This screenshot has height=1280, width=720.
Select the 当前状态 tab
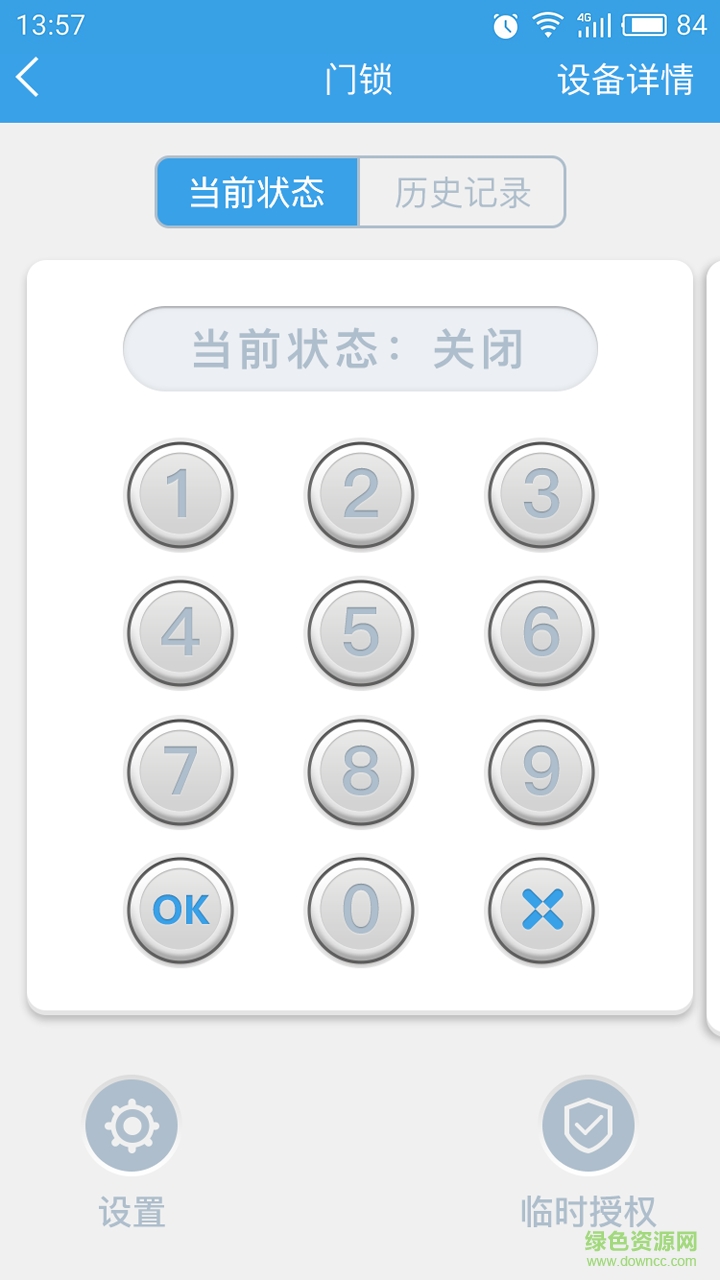258,192
